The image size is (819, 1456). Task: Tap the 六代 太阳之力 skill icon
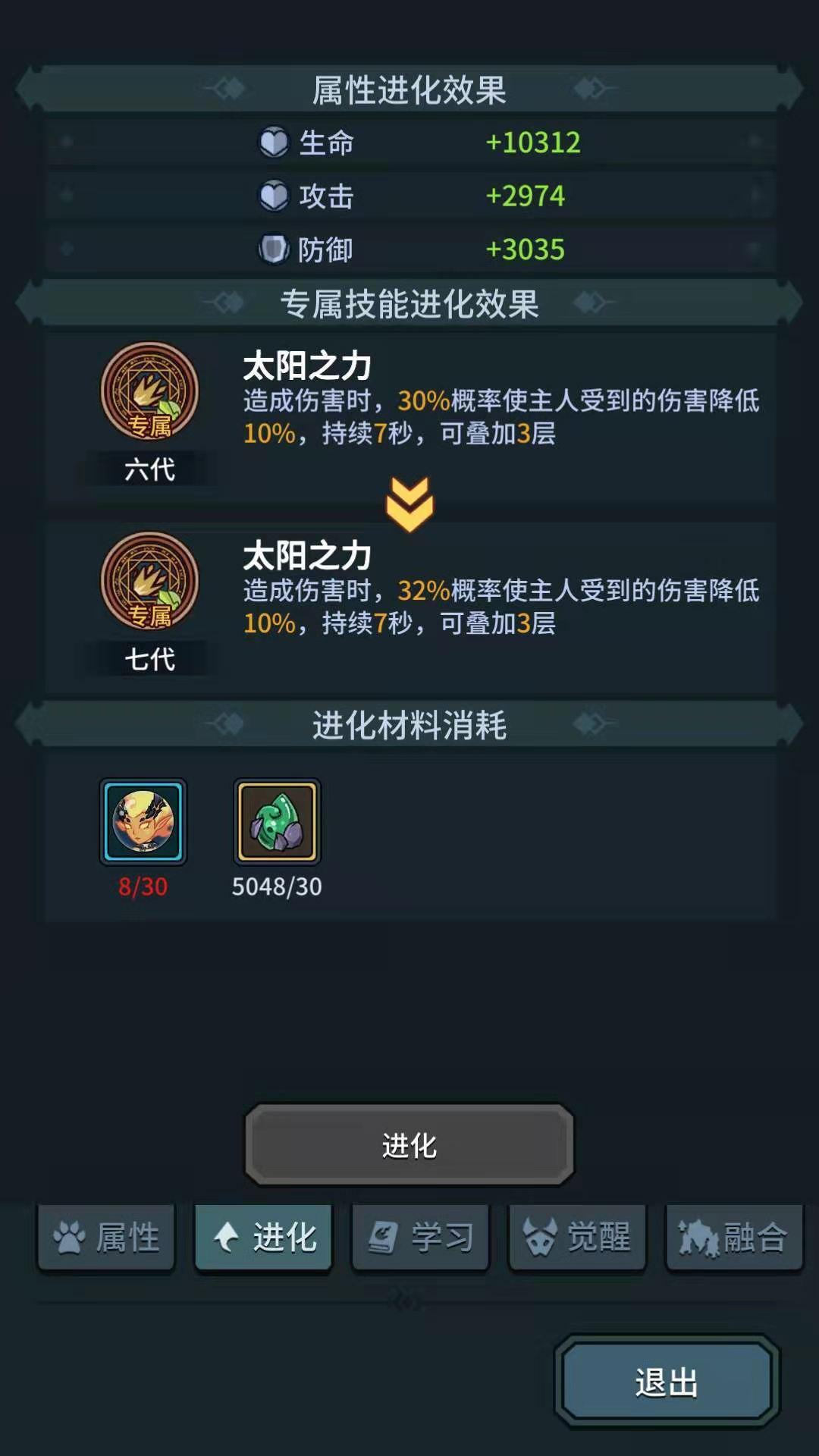click(149, 391)
